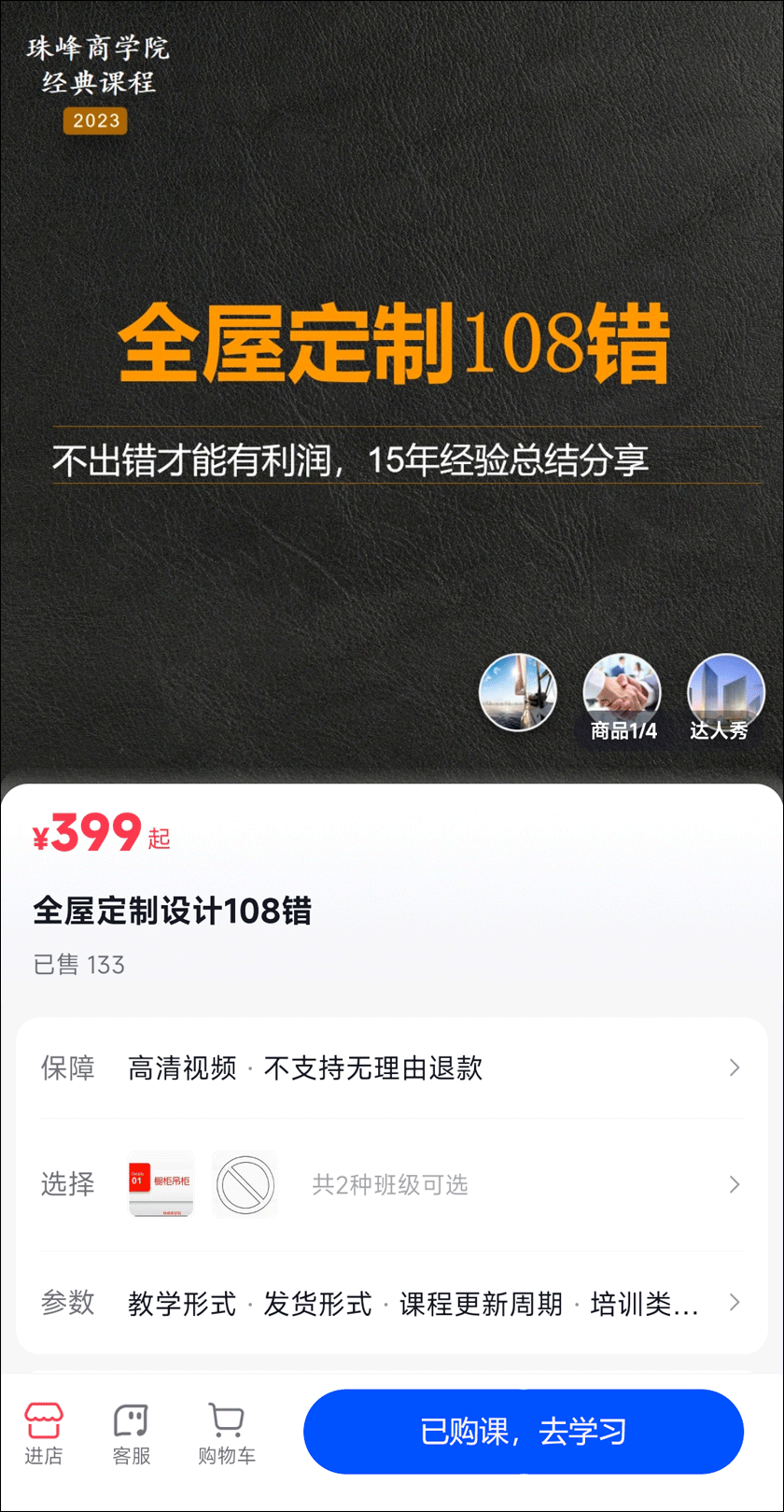
Task: Contact customer service 客服
Action: click(132, 1432)
